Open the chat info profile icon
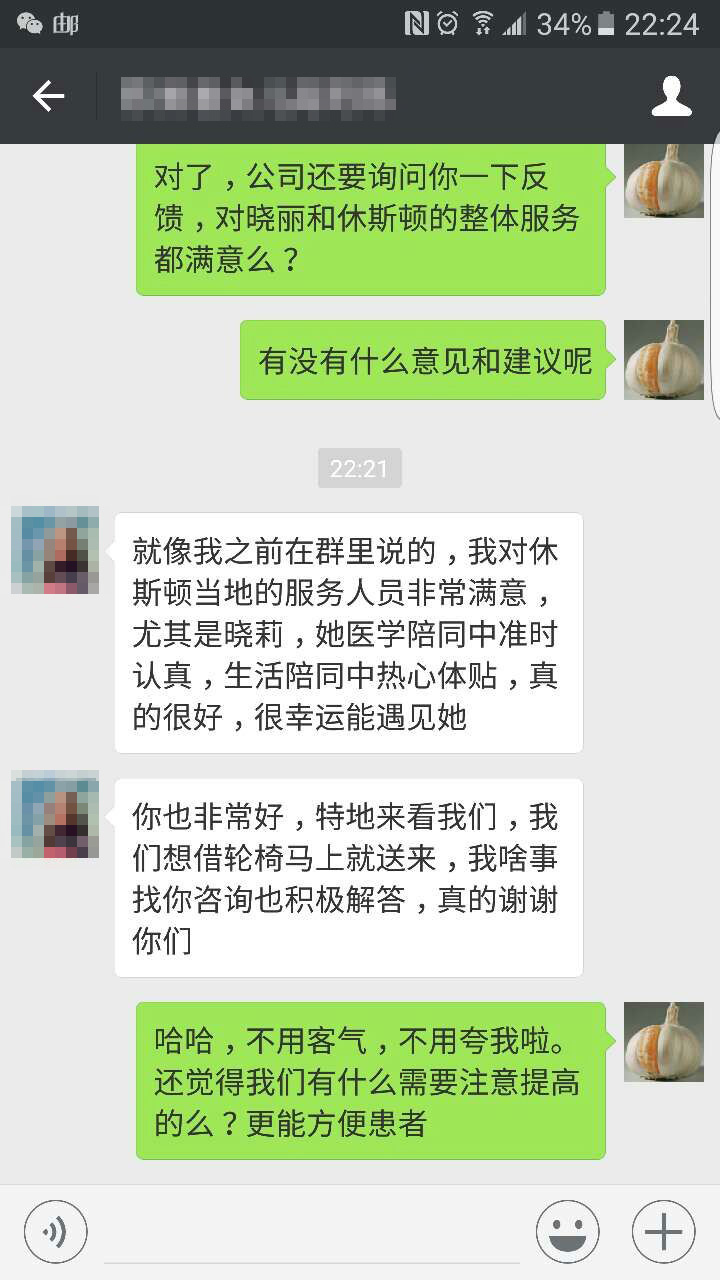Screen dimensions: 720x1280 (671, 96)
